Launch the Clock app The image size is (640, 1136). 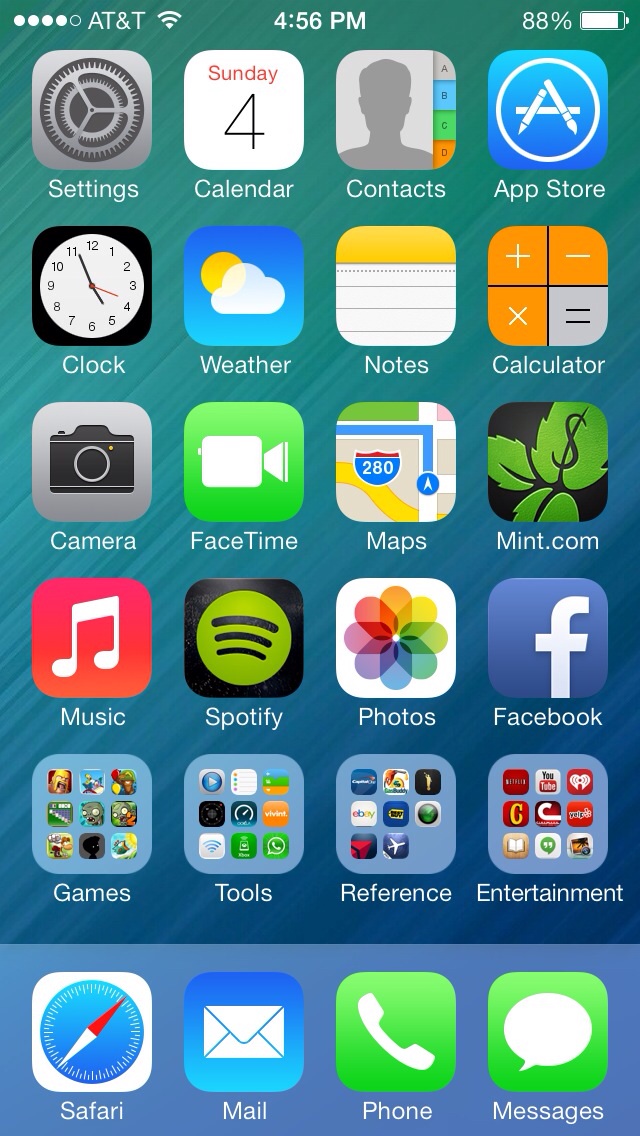coord(92,286)
